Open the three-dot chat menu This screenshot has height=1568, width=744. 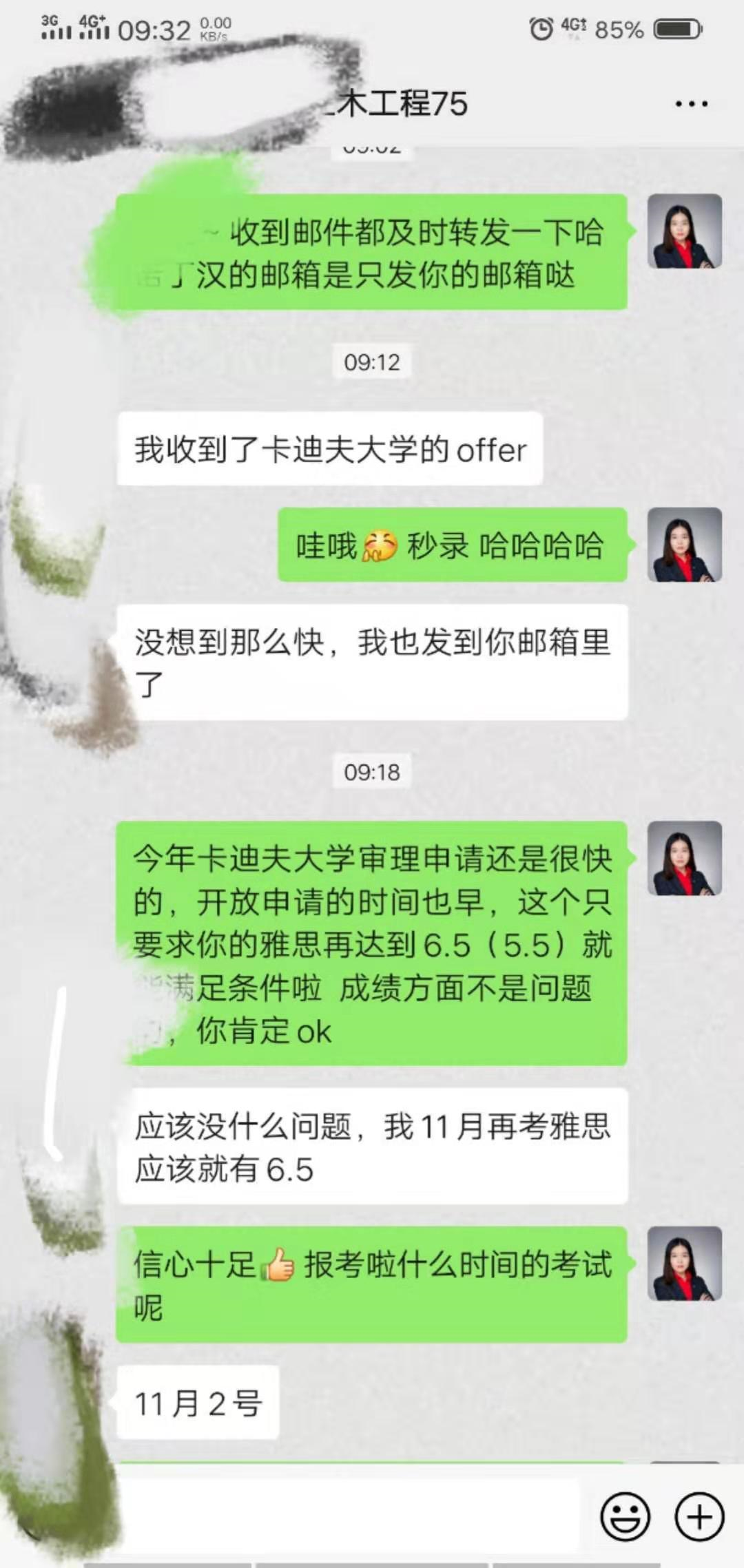[x=691, y=104]
